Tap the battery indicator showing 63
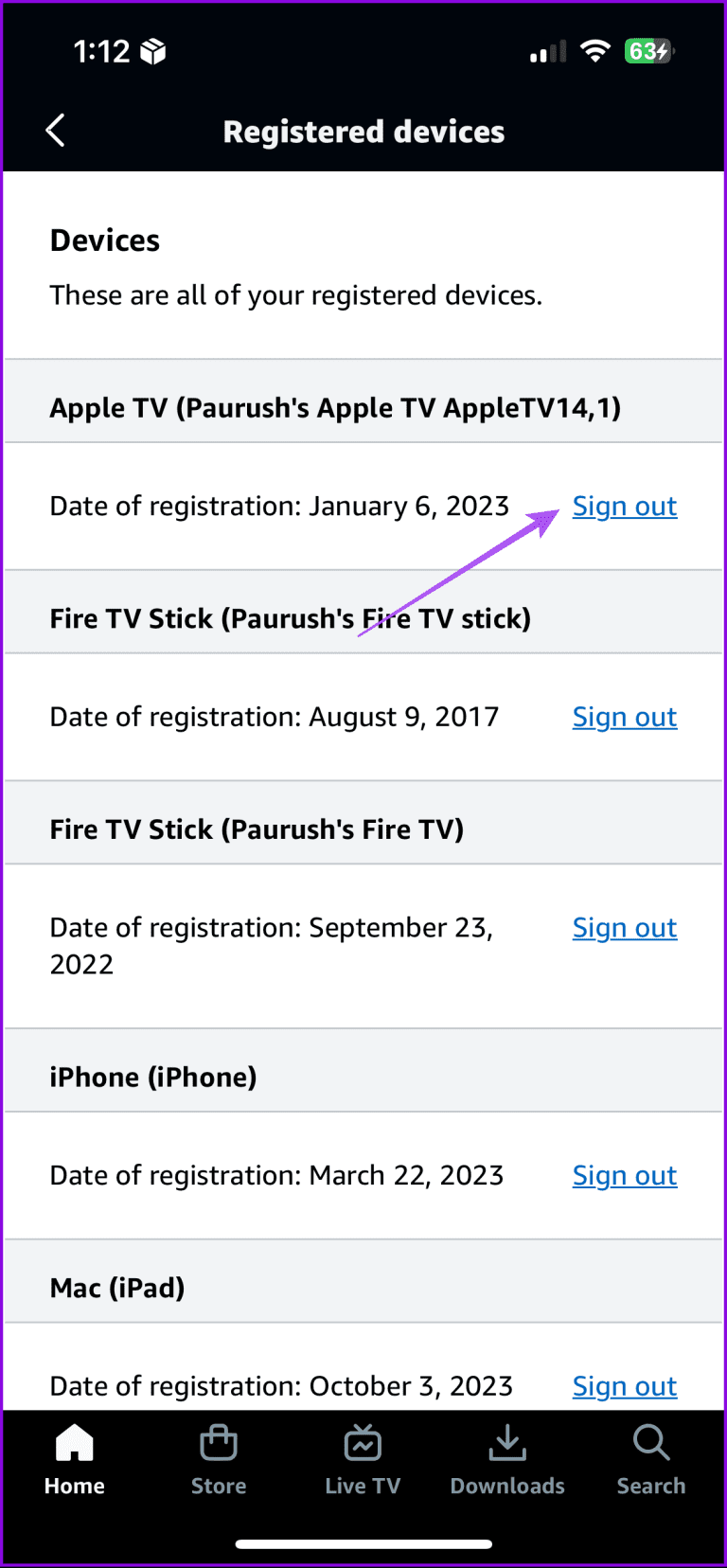 pyautogui.click(x=648, y=51)
